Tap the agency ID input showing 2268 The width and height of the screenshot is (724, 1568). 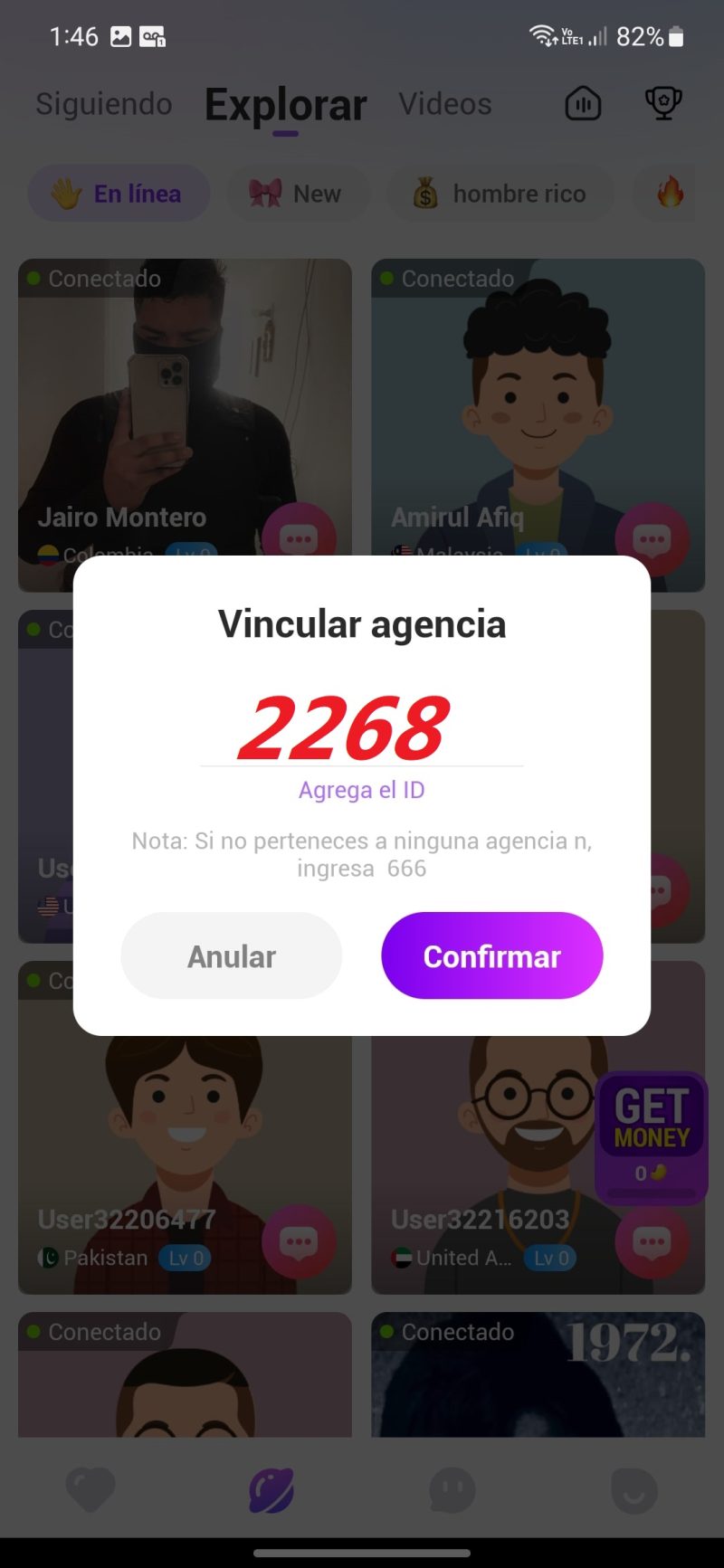[361, 727]
